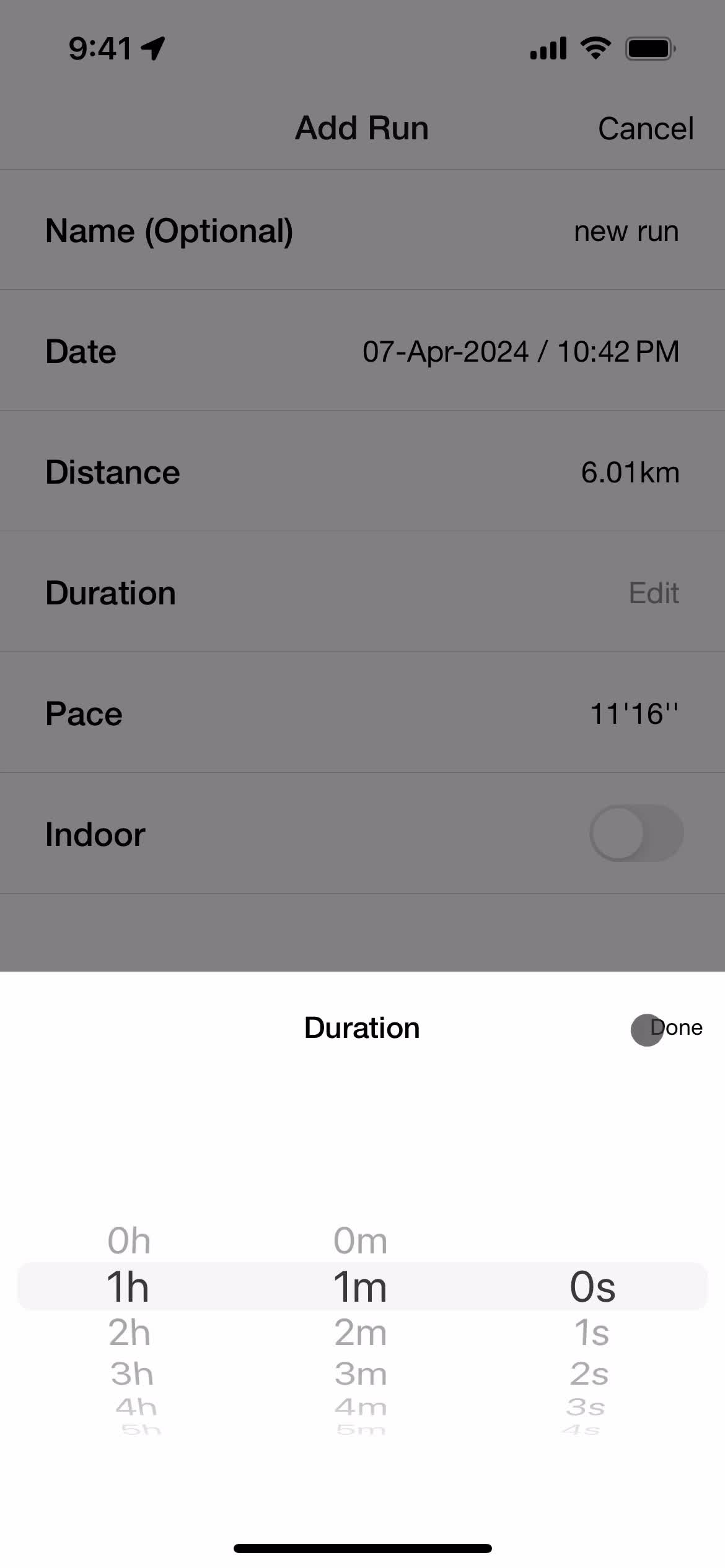Select 2s in the seconds picker
The width and height of the screenshot is (725, 1568).
tap(589, 1374)
